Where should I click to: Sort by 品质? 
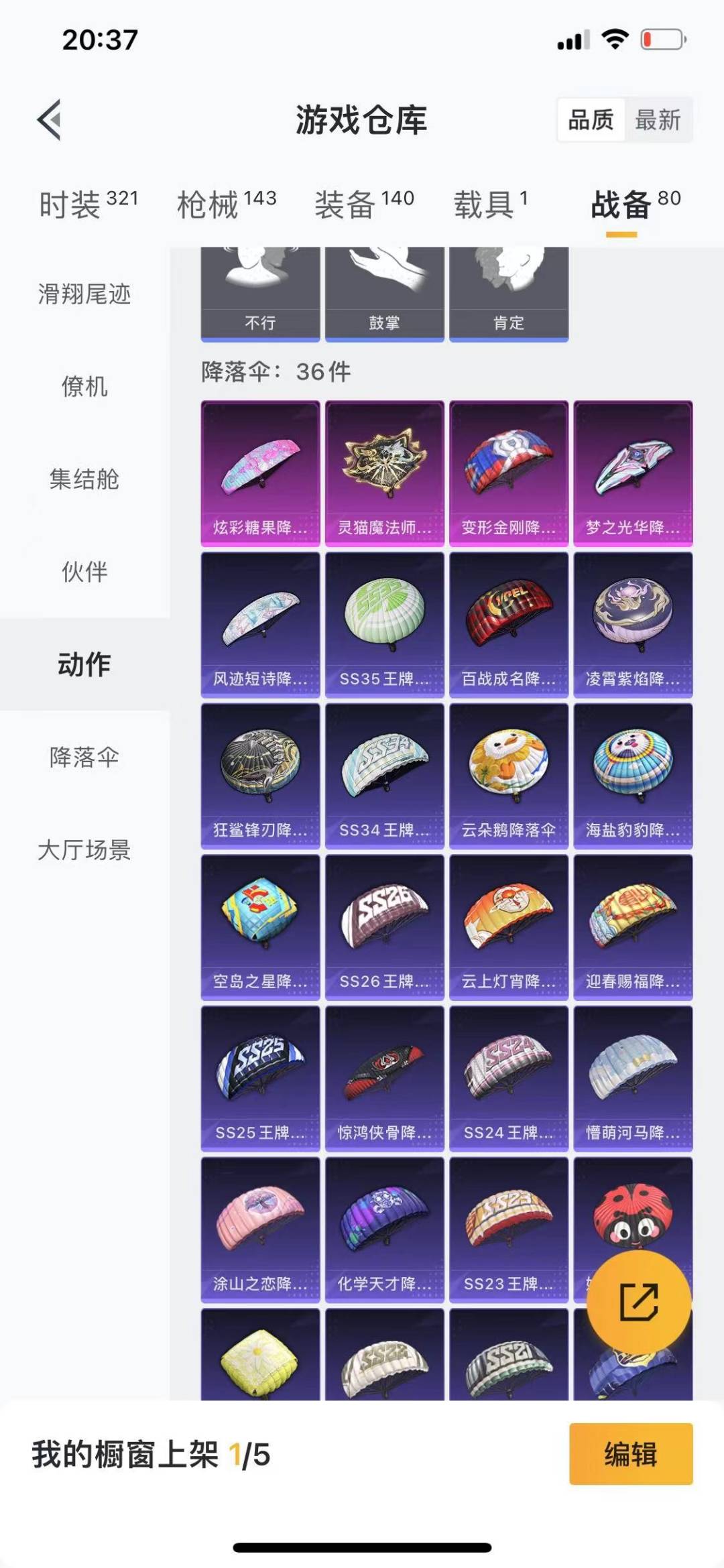591,120
